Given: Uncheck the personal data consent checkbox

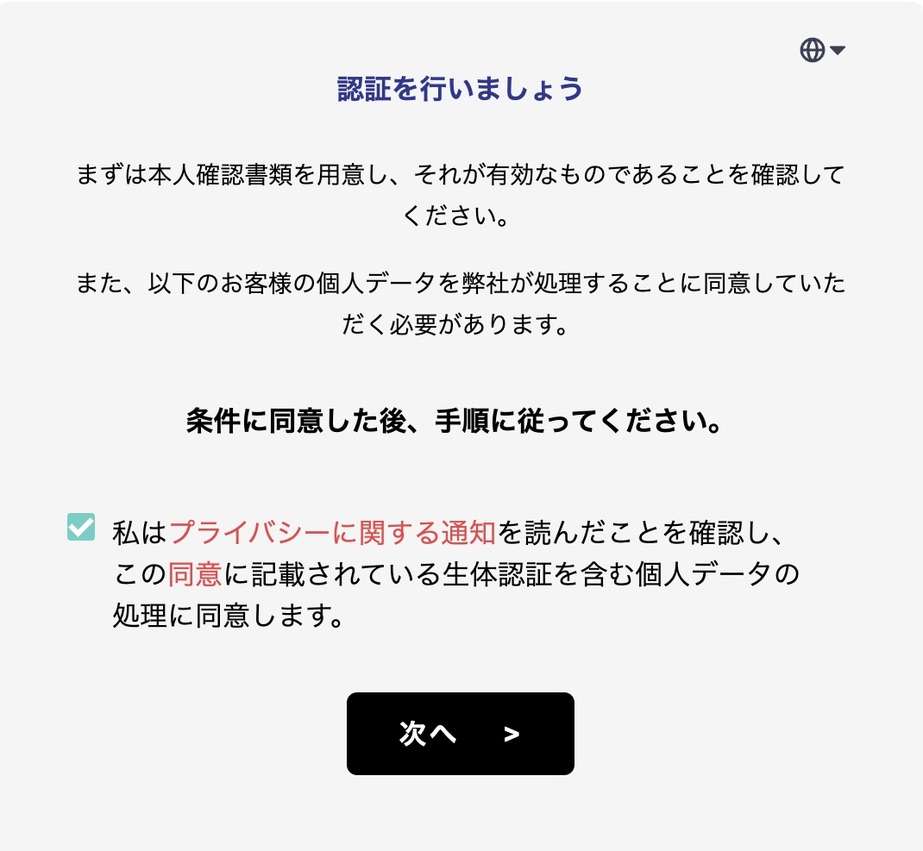Looking at the screenshot, I should pyautogui.click(x=81, y=527).
